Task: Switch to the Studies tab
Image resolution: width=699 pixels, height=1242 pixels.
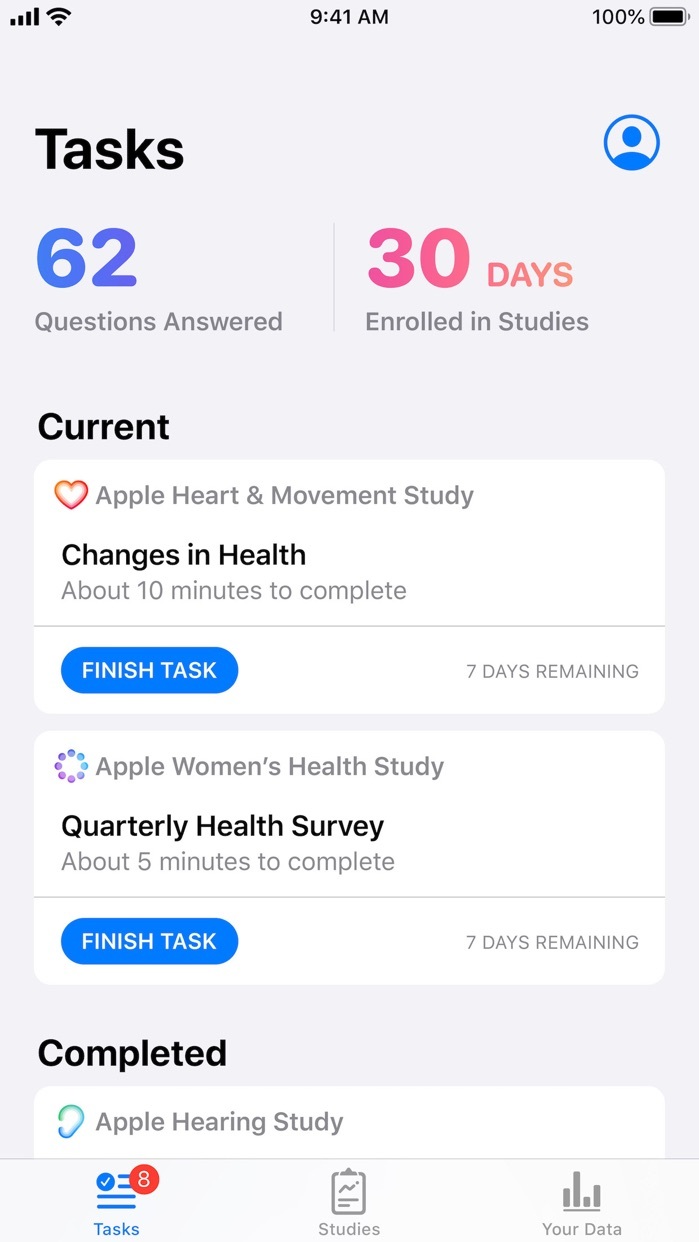Action: pos(349,1202)
